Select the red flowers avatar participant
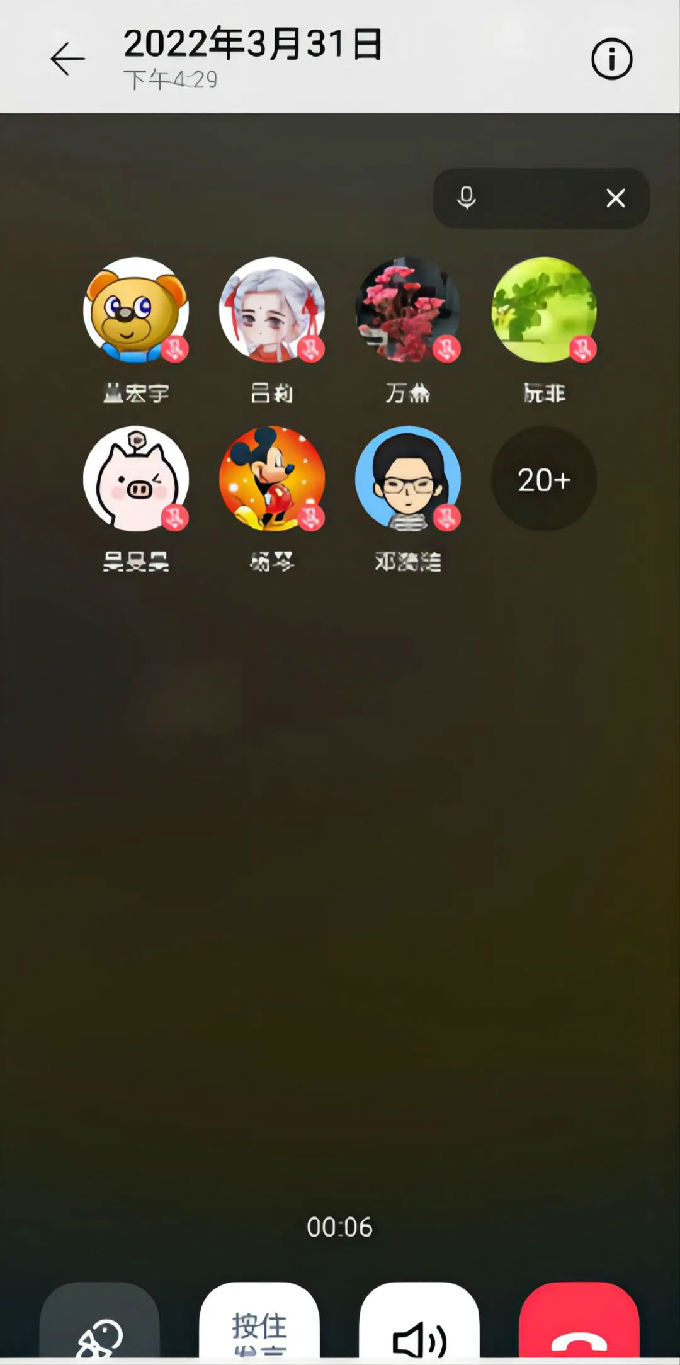Screen dimensions: 680x1365 [408, 310]
